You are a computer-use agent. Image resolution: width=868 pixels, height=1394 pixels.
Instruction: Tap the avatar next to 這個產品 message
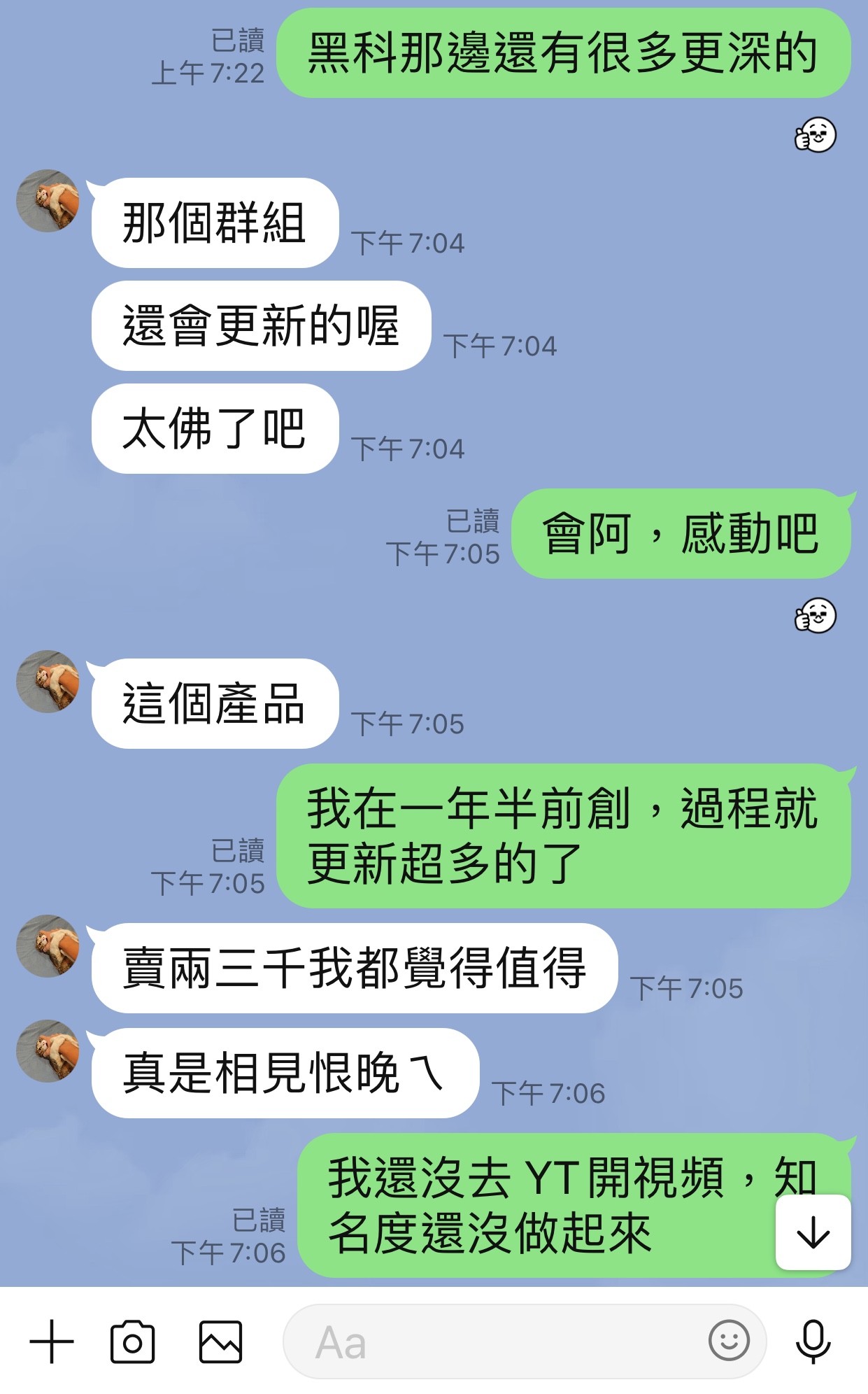[48, 682]
